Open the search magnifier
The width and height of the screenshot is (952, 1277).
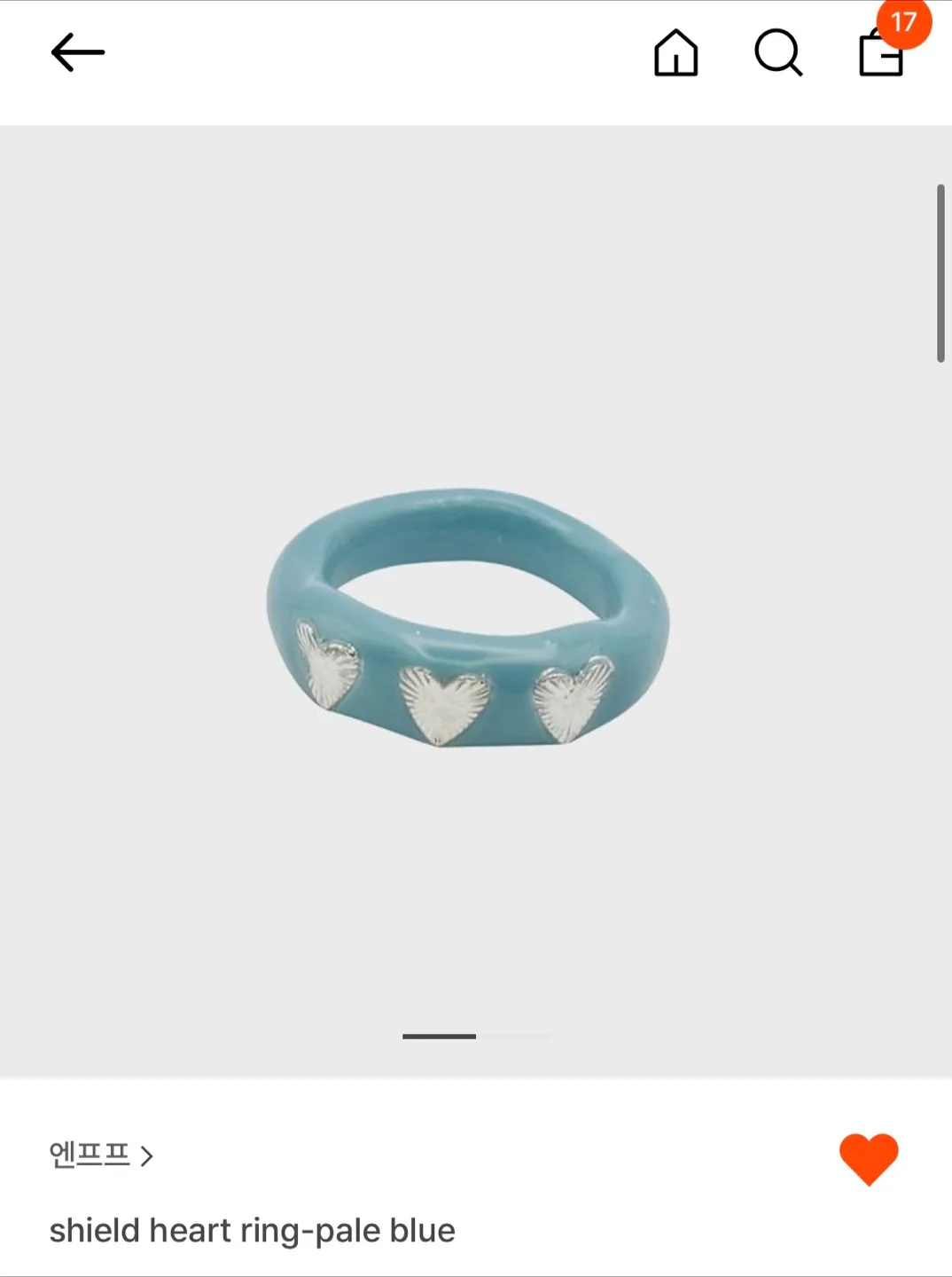point(778,53)
